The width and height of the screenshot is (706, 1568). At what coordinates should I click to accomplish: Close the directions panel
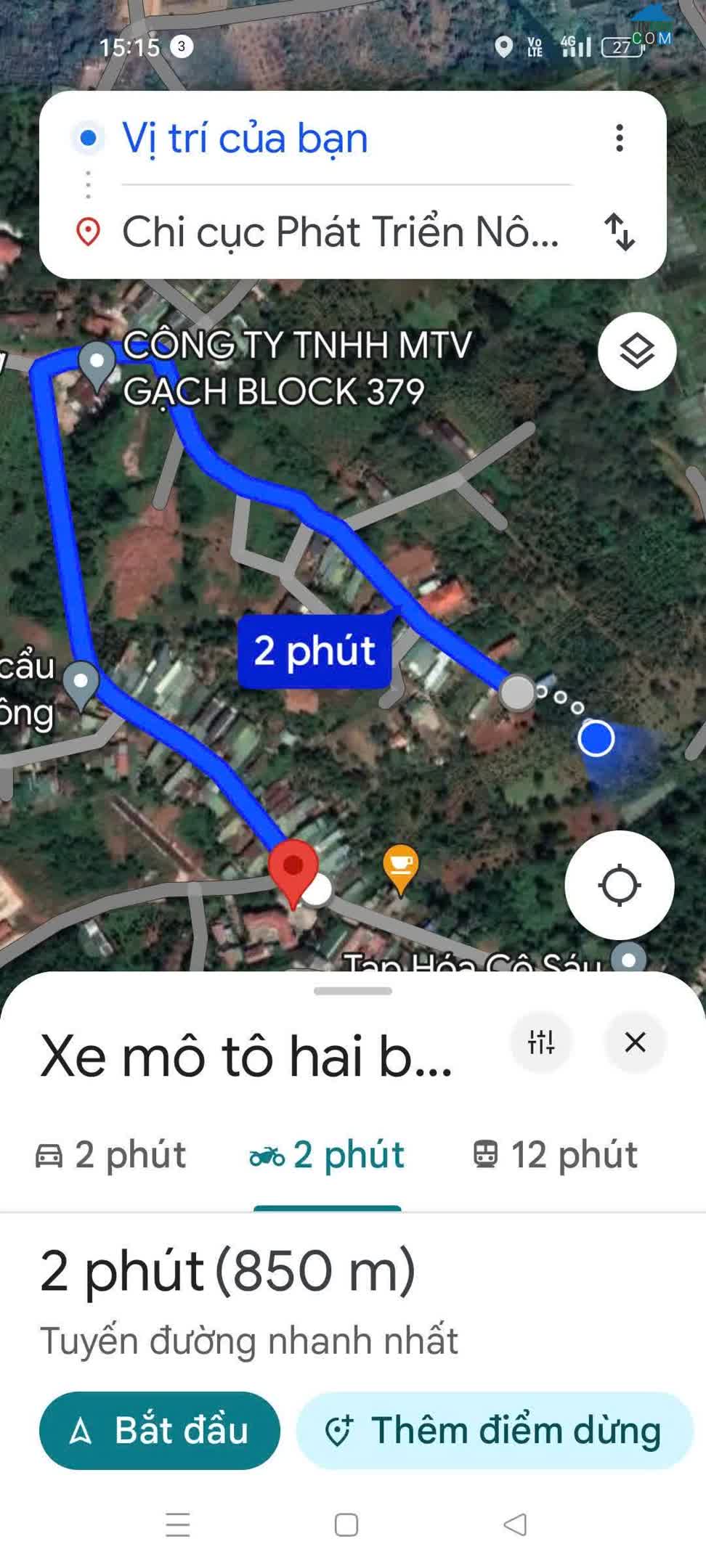(635, 1042)
